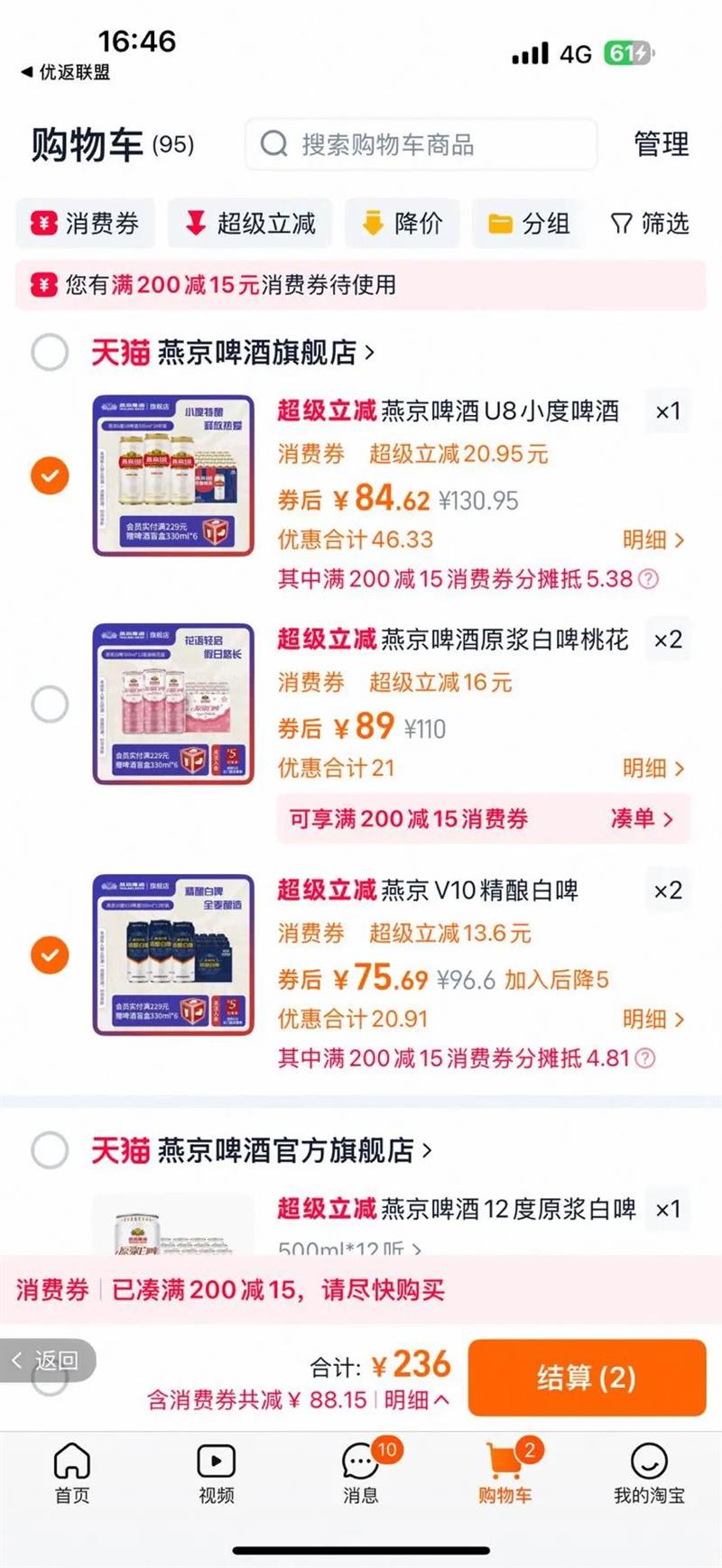Uncheck the 燕京啤酒U8小度啤酒 item
The height and width of the screenshot is (1568, 722).
tap(50, 475)
